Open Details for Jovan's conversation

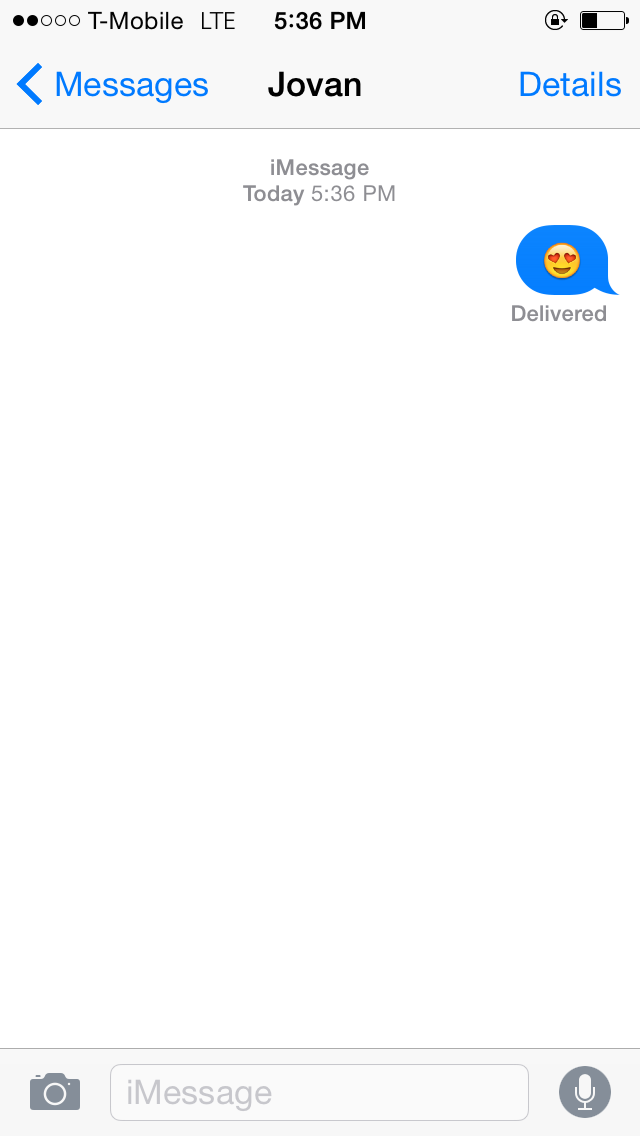tap(570, 85)
